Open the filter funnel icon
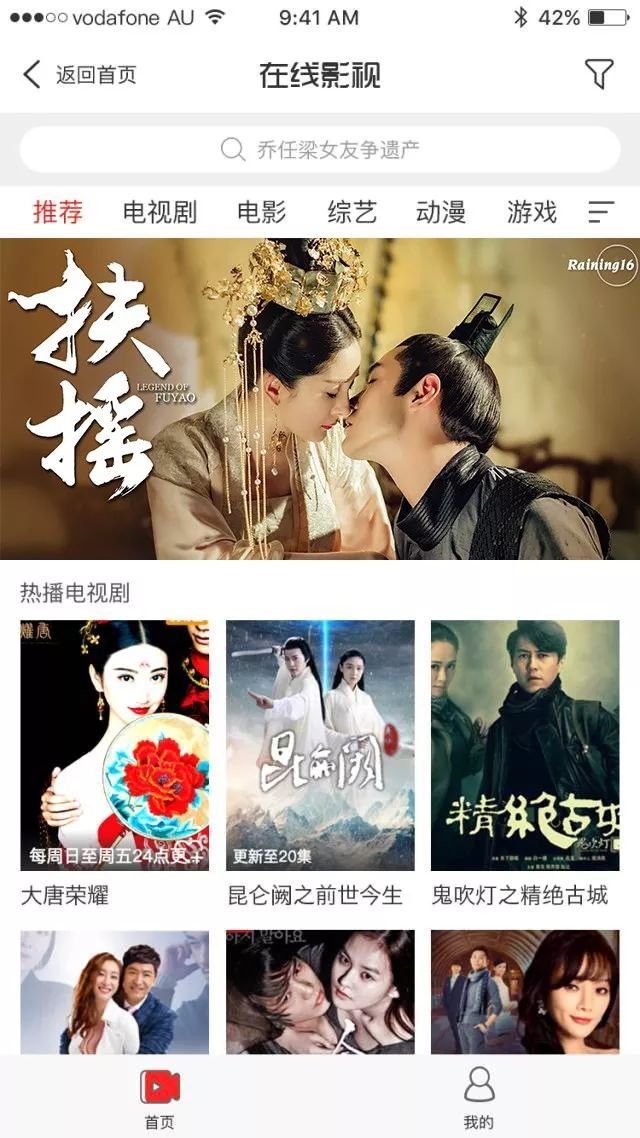640x1138 pixels. (x=598, y=74)
